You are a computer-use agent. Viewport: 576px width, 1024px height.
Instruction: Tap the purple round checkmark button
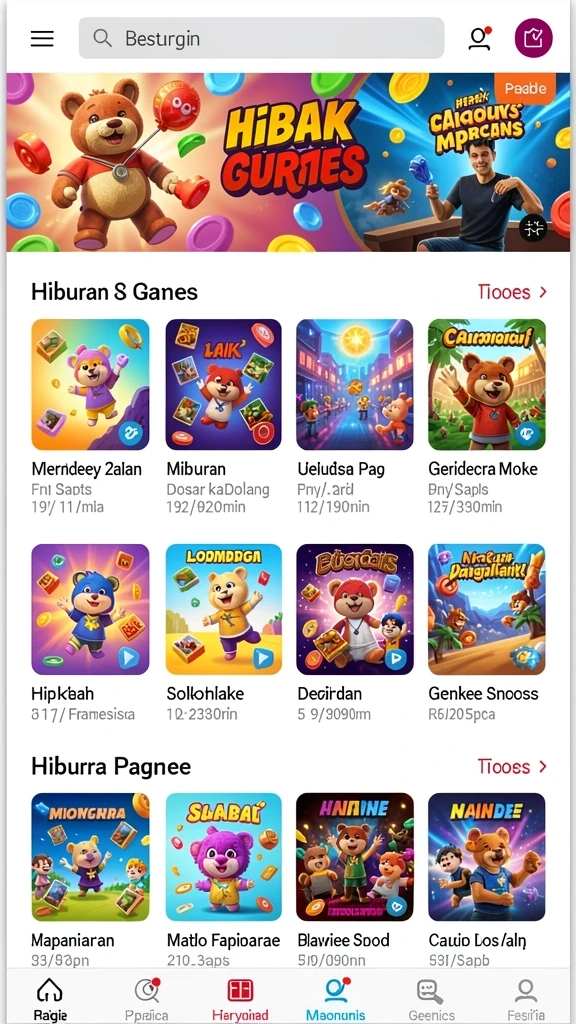pos(534,38)
